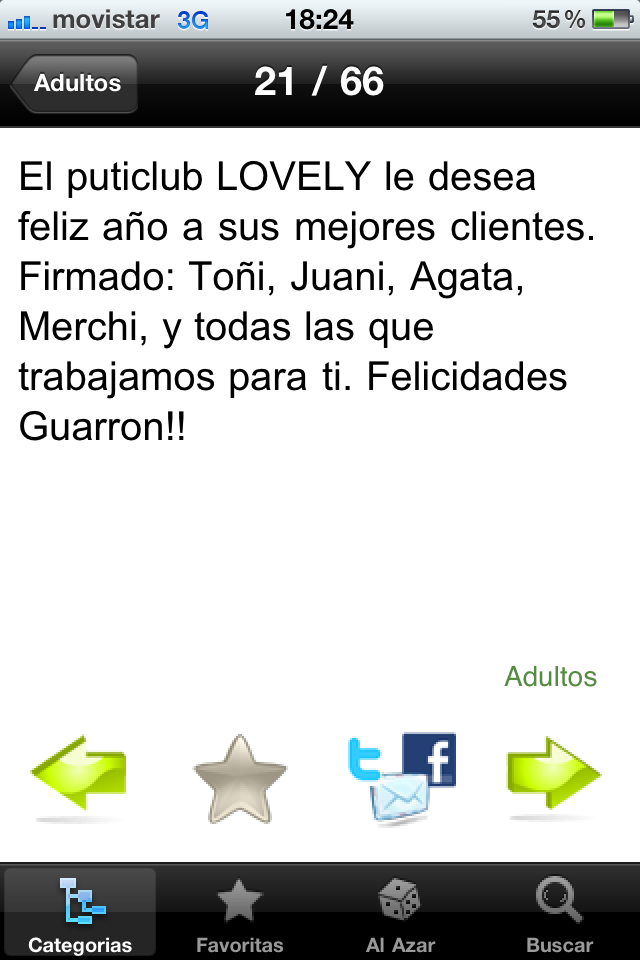Switch to the Buscar tab
The width and height of the screenshot is (640, 960).
pos(559,913)
